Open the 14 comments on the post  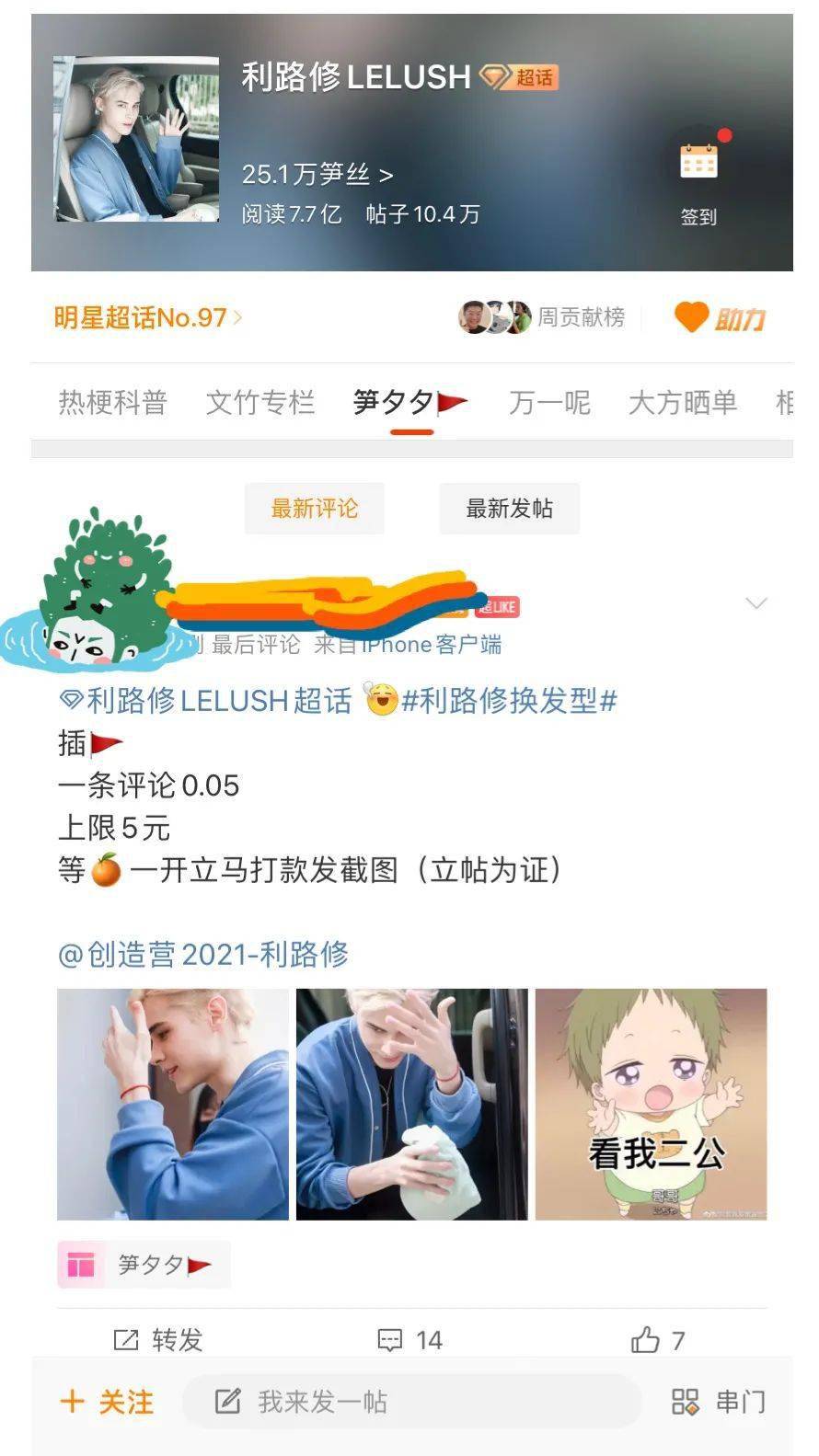[410, 1340]
